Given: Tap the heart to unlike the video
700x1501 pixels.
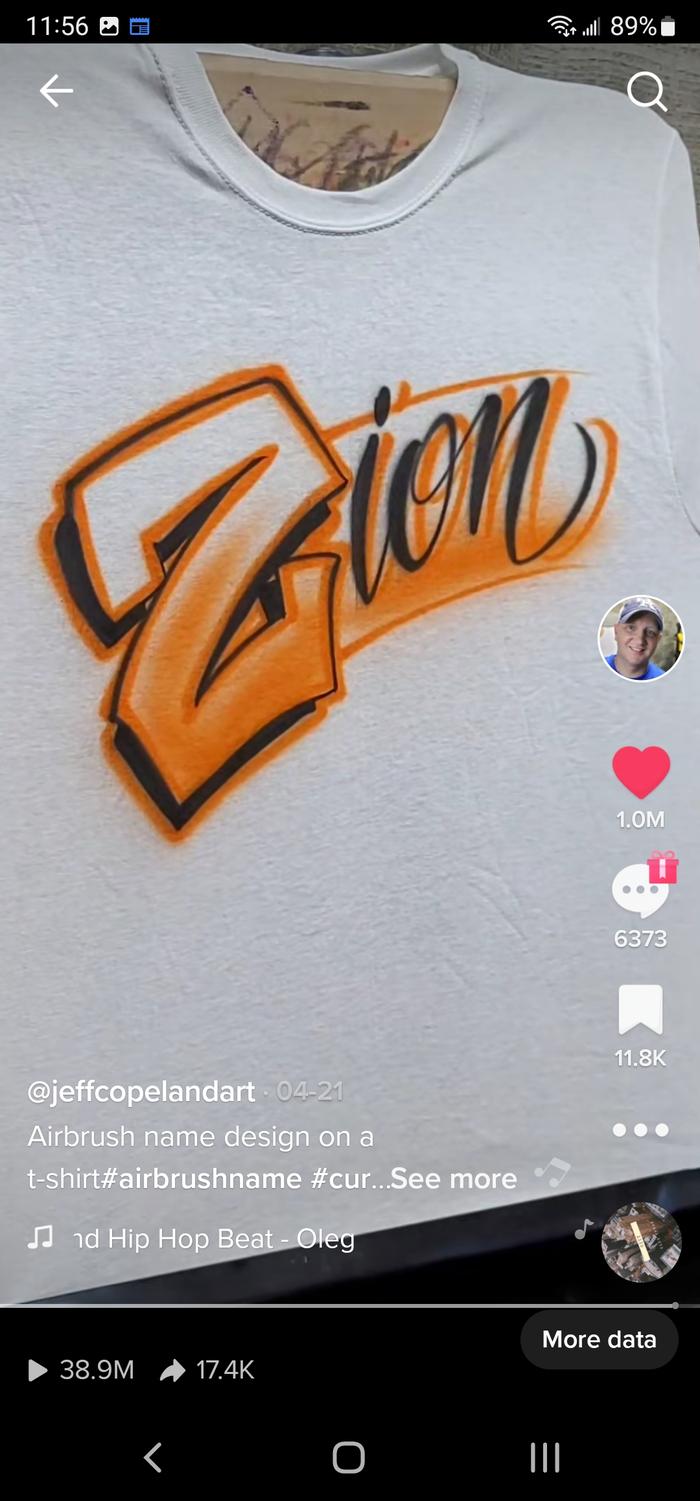Looking at the screenshot, I should (640, 772).
